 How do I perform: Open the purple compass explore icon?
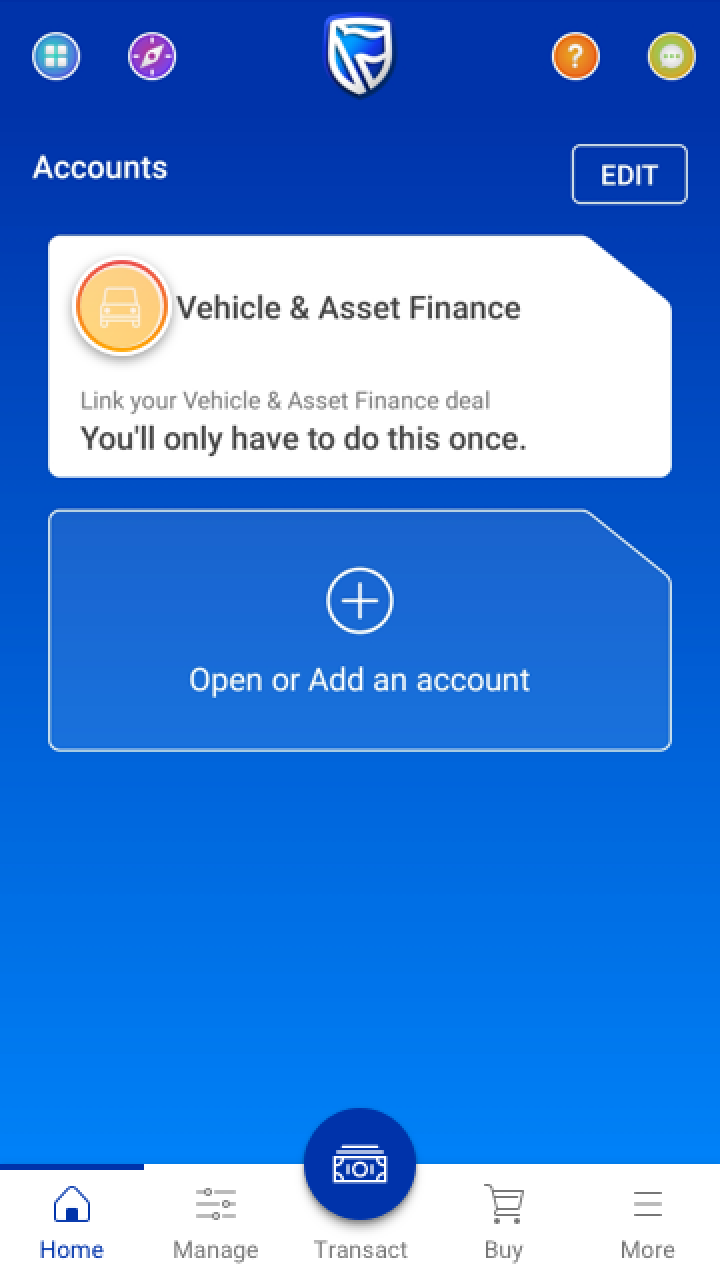[x=151, y=56]
